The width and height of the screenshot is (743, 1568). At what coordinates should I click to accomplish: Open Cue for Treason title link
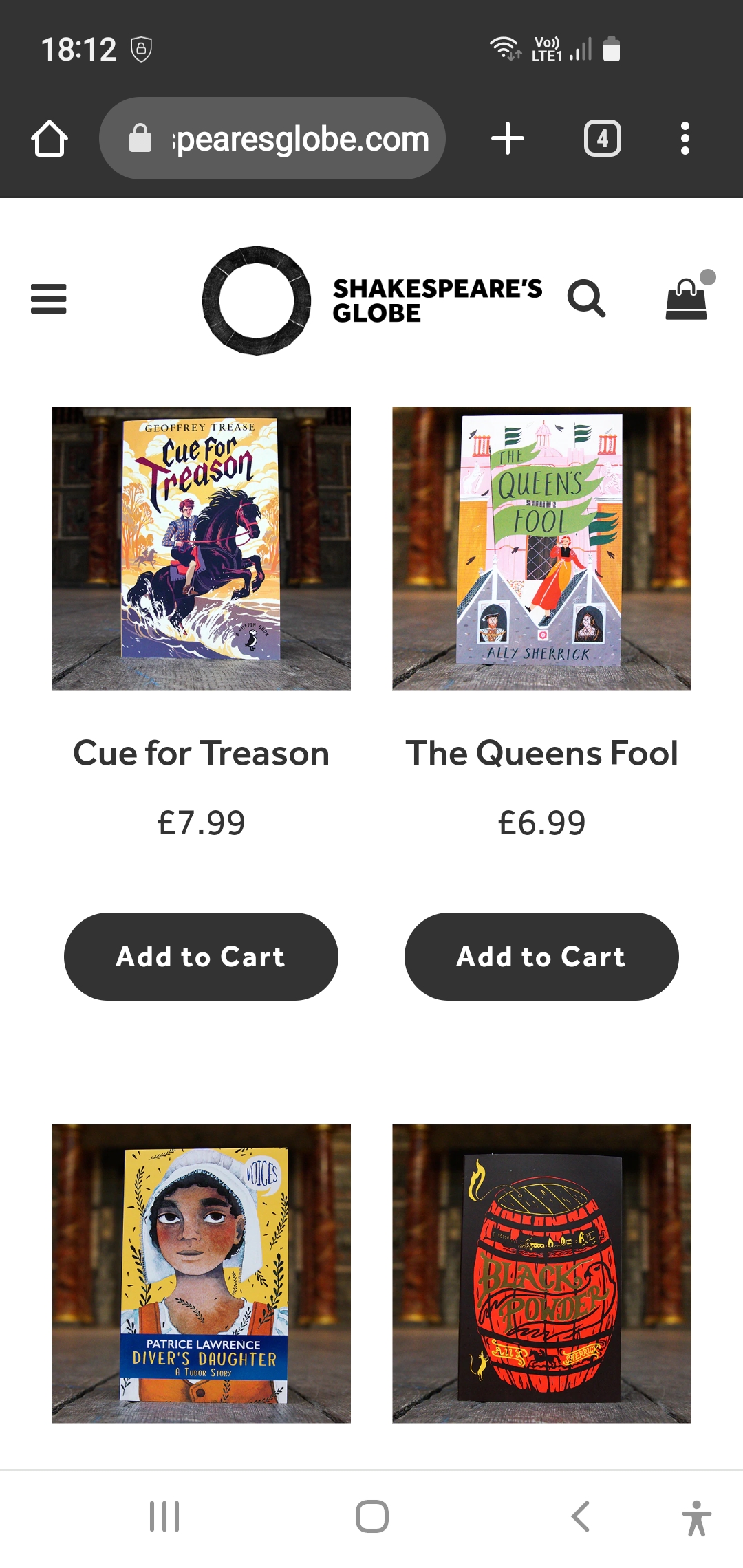[201, 753]
